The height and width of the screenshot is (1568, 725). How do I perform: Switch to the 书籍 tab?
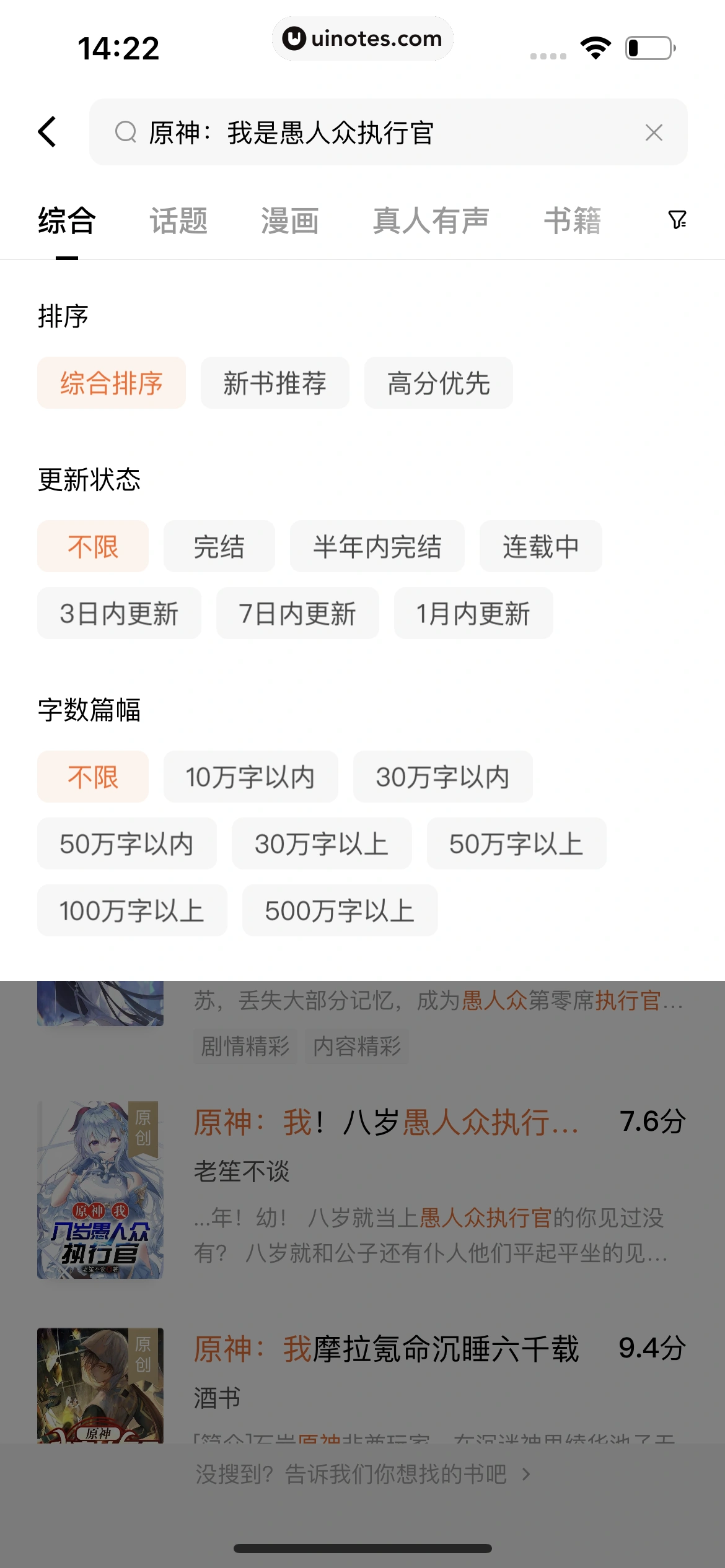(x=573, y=221)
